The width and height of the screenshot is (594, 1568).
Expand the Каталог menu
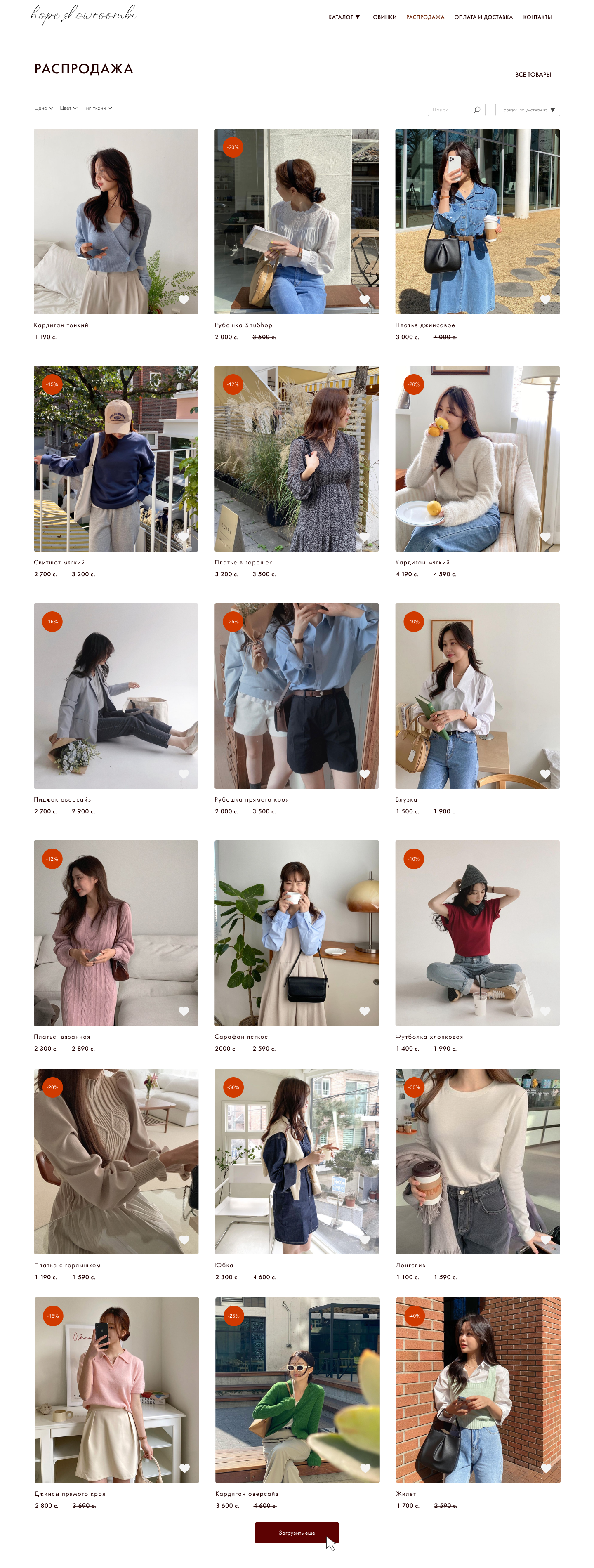point(343,17)
